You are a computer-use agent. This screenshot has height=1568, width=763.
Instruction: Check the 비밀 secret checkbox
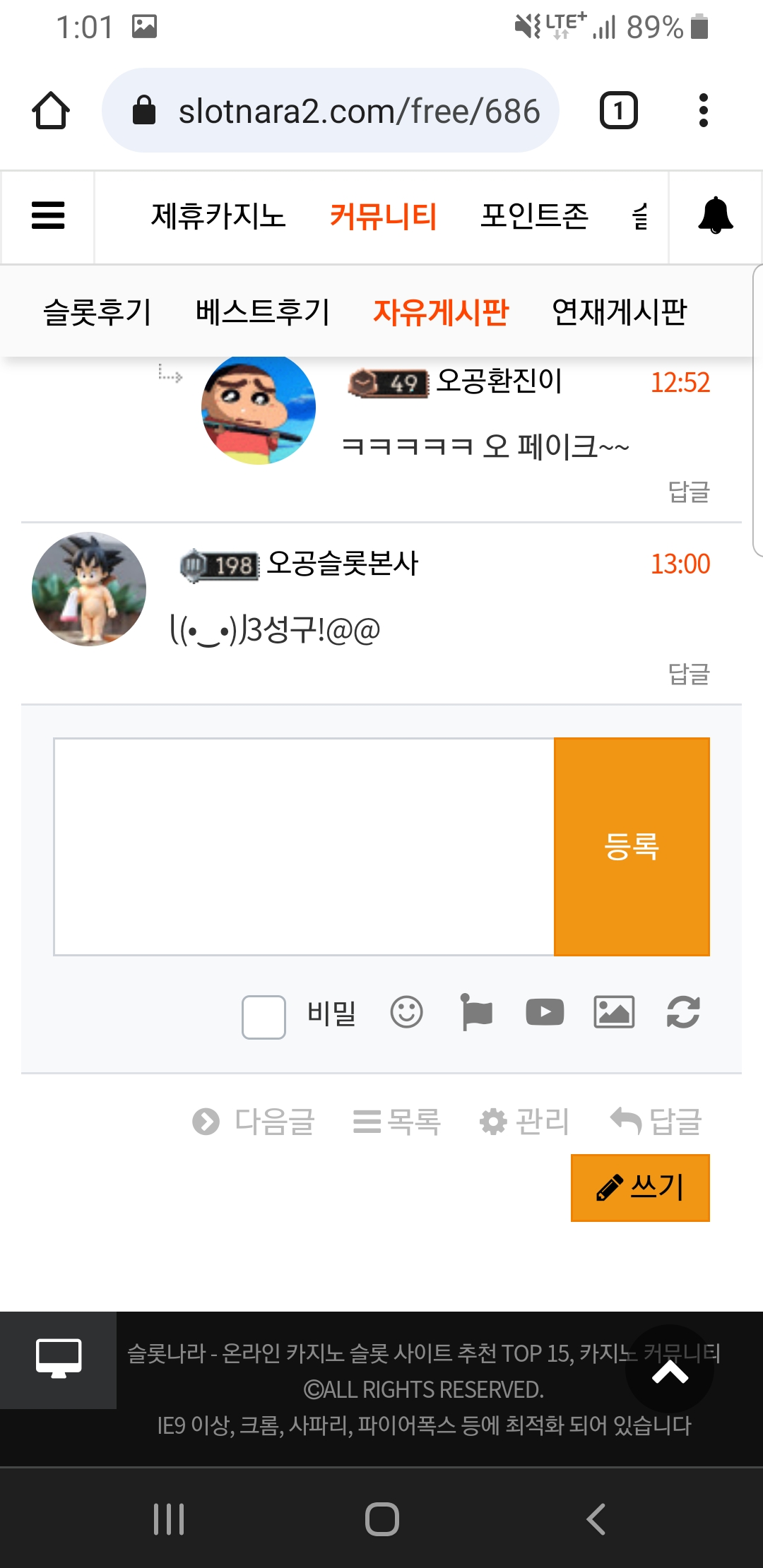264,1017
